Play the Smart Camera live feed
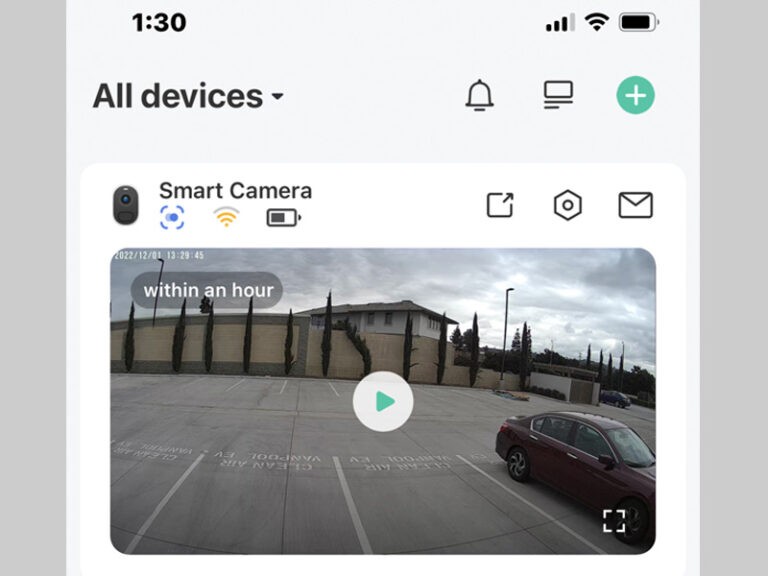The image size is (768, 576). pyautogui.click(x=383, y=402)
